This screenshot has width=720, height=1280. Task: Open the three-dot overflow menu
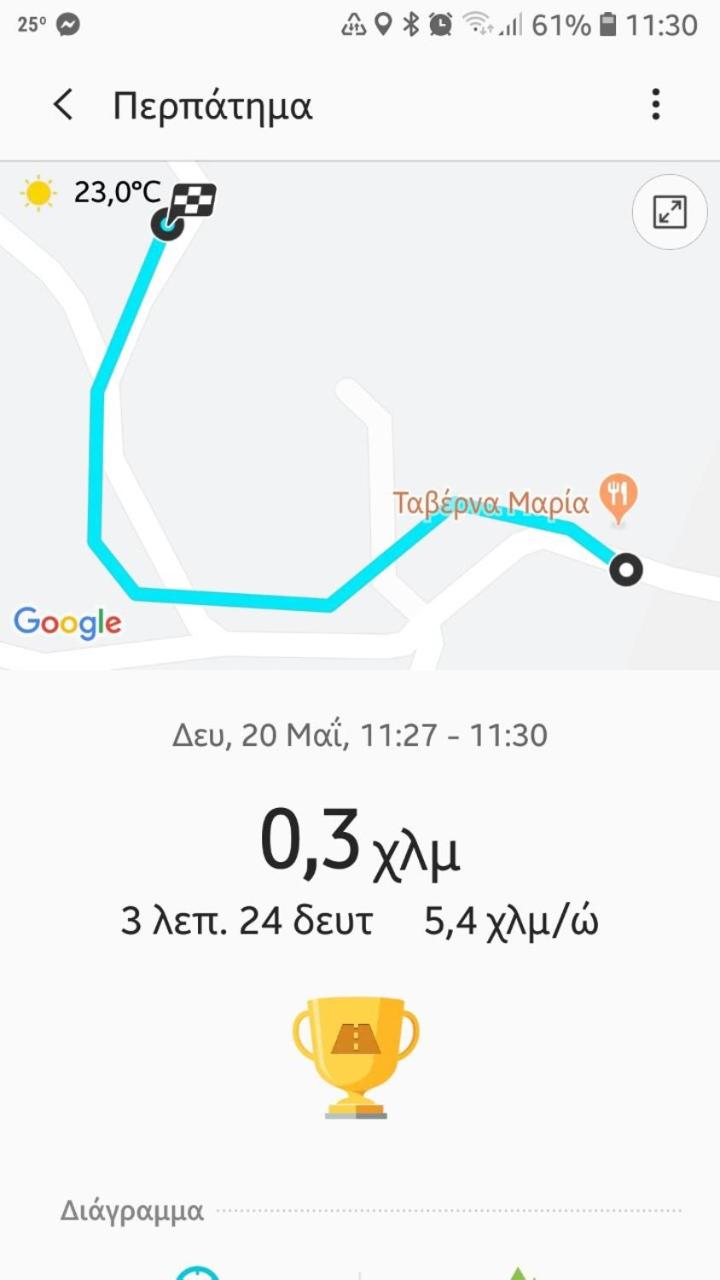(x=655, y=104)
